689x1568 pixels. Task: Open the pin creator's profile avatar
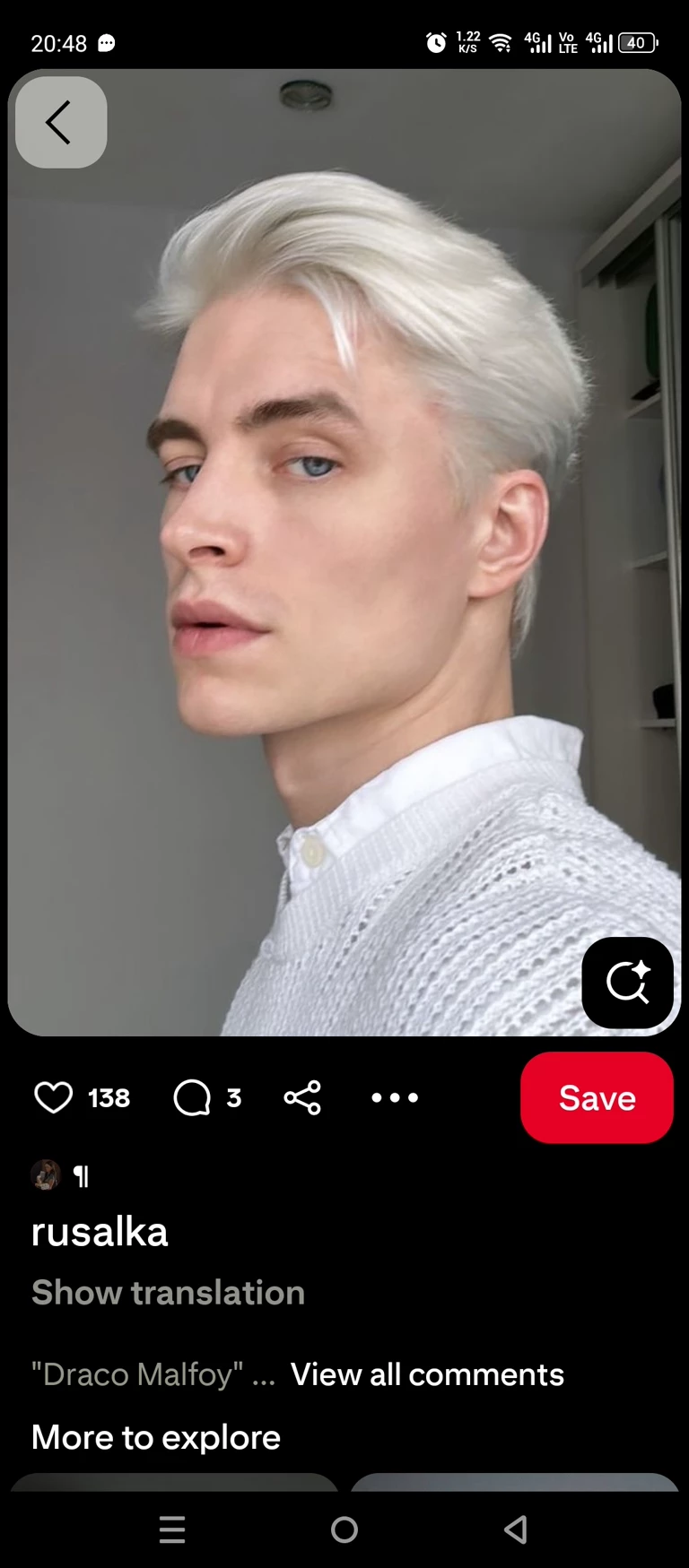pyautogui.click(x=46, y=1174)
